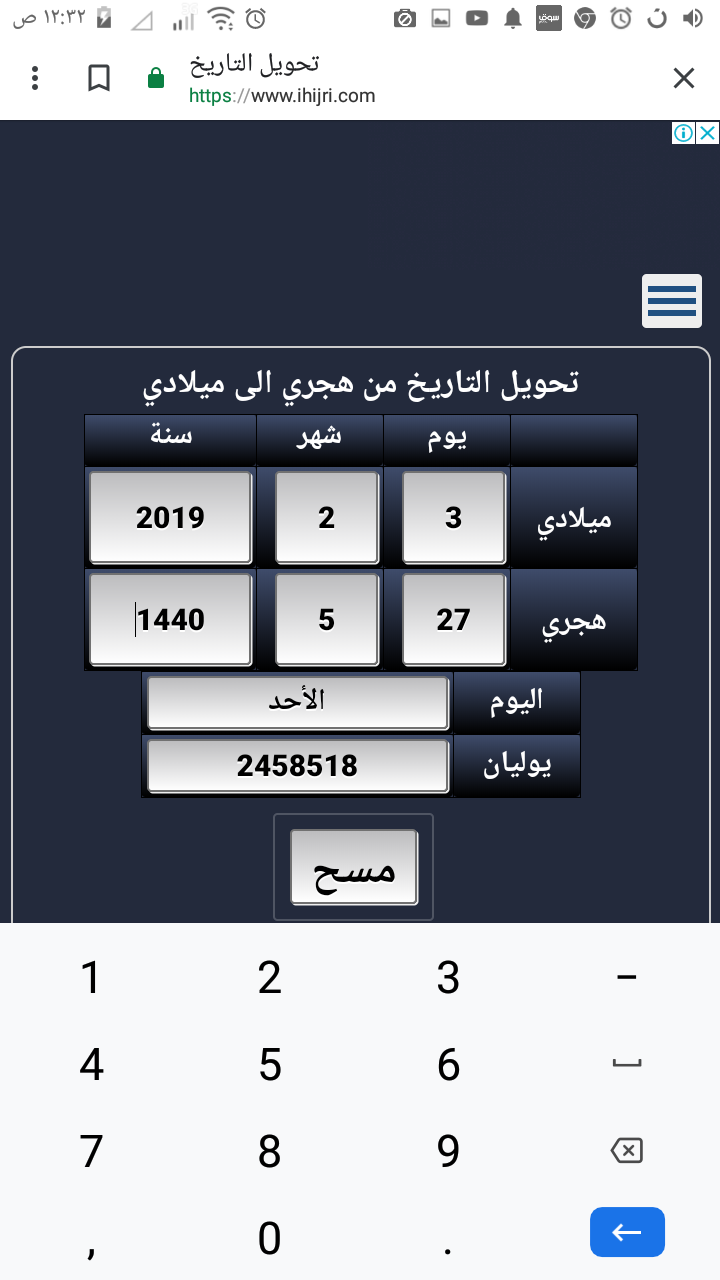Close the ad banner
The width and height of the screenshot is (720, 1280).
point(707,133)
